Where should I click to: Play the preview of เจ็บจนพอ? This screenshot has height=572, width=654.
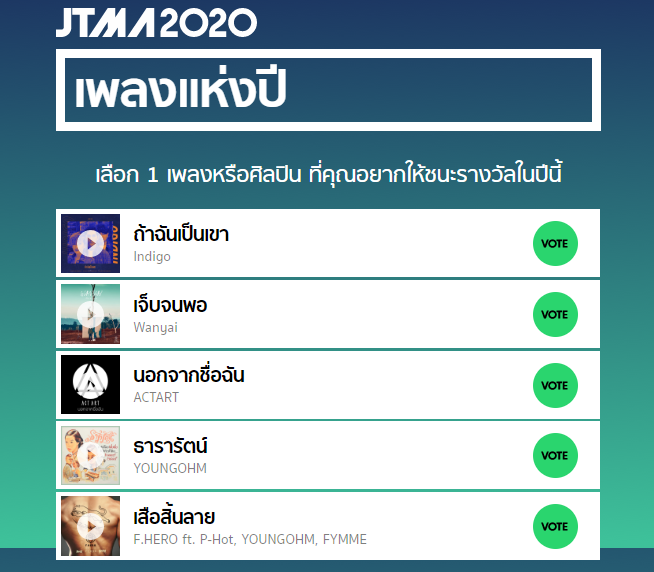90,314
